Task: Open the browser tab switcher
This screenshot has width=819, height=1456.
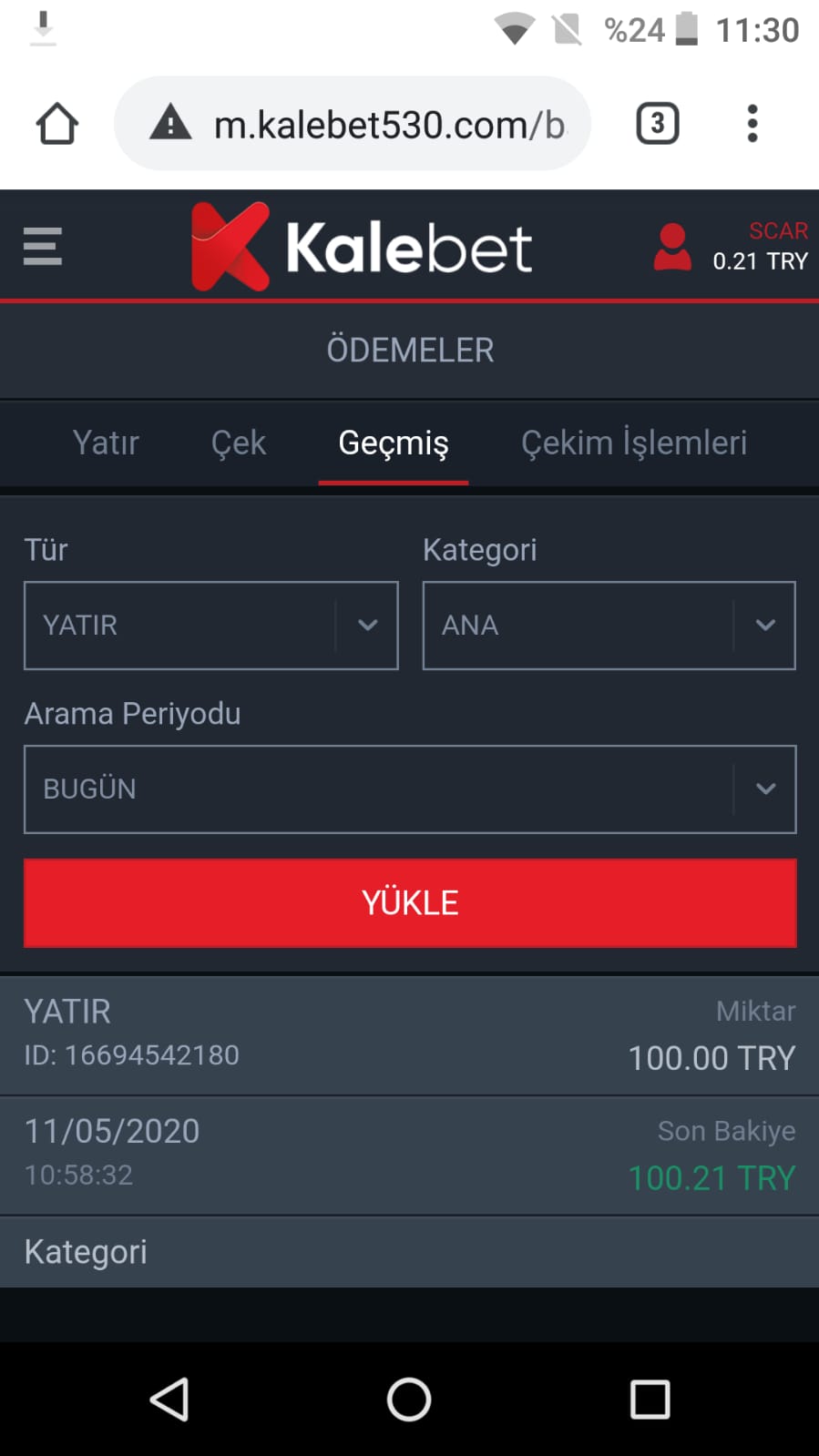Action: click(x=658, y=124)
